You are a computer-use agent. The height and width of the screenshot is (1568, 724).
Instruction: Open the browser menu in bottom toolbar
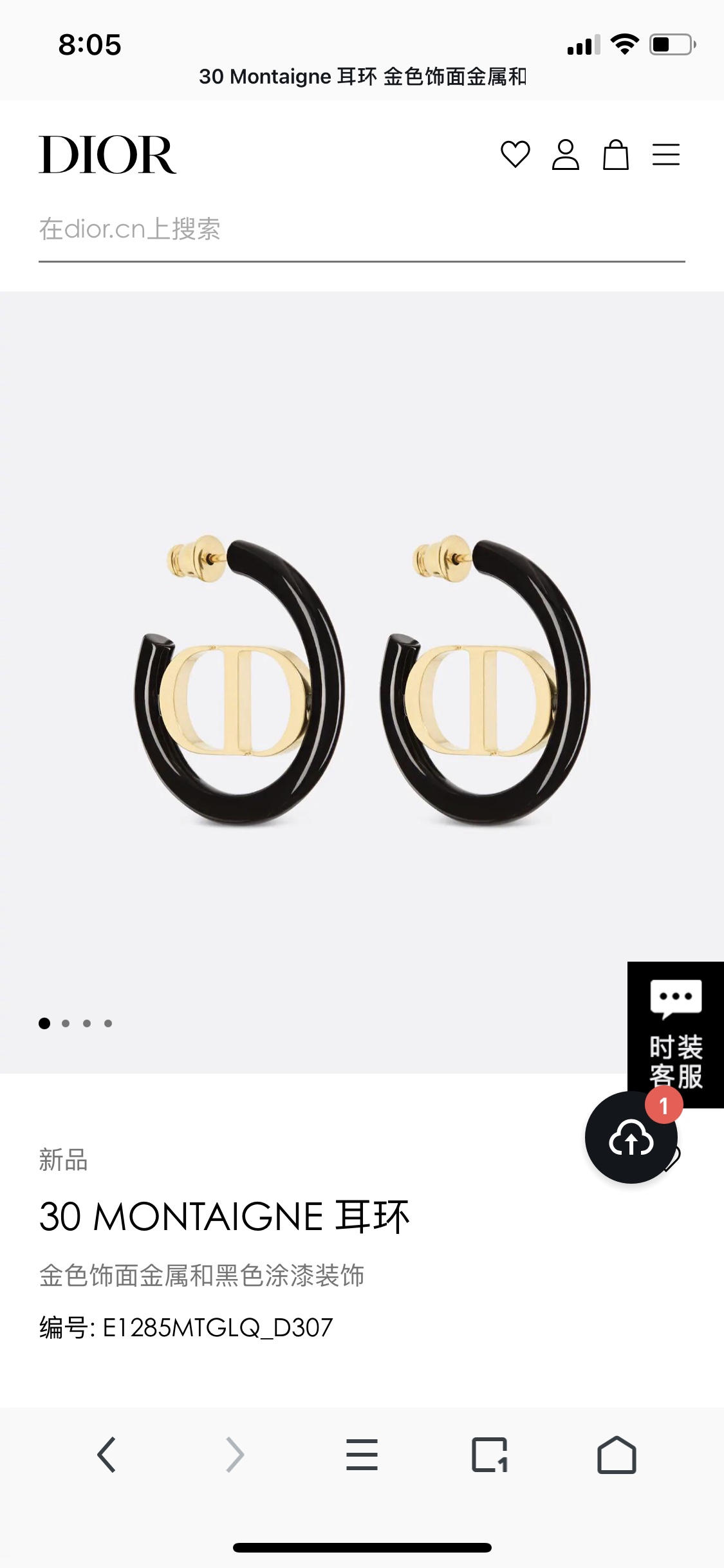click(362, 1455)
